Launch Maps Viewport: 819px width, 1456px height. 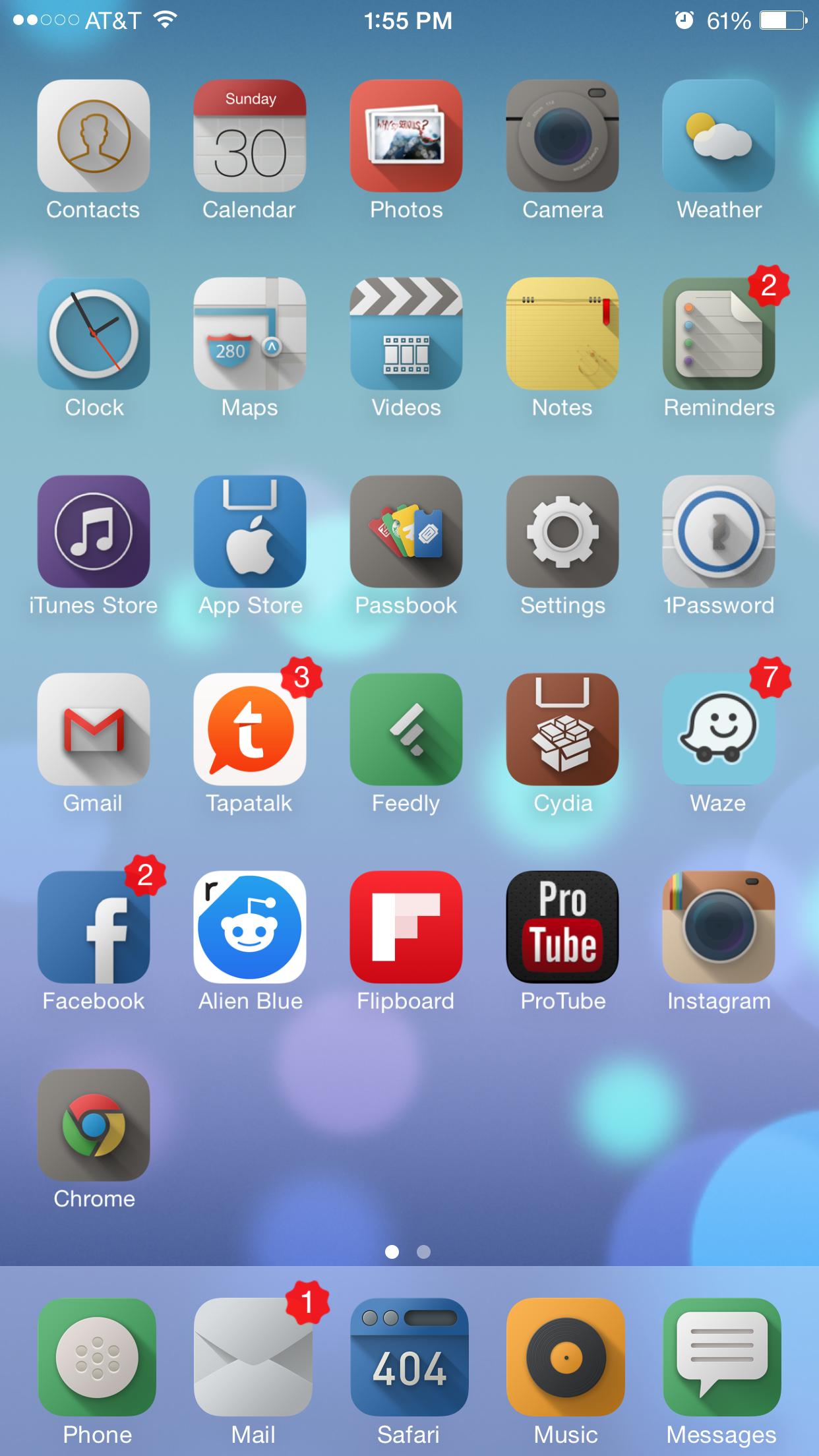pyautogui.click(x=249, y=334)
